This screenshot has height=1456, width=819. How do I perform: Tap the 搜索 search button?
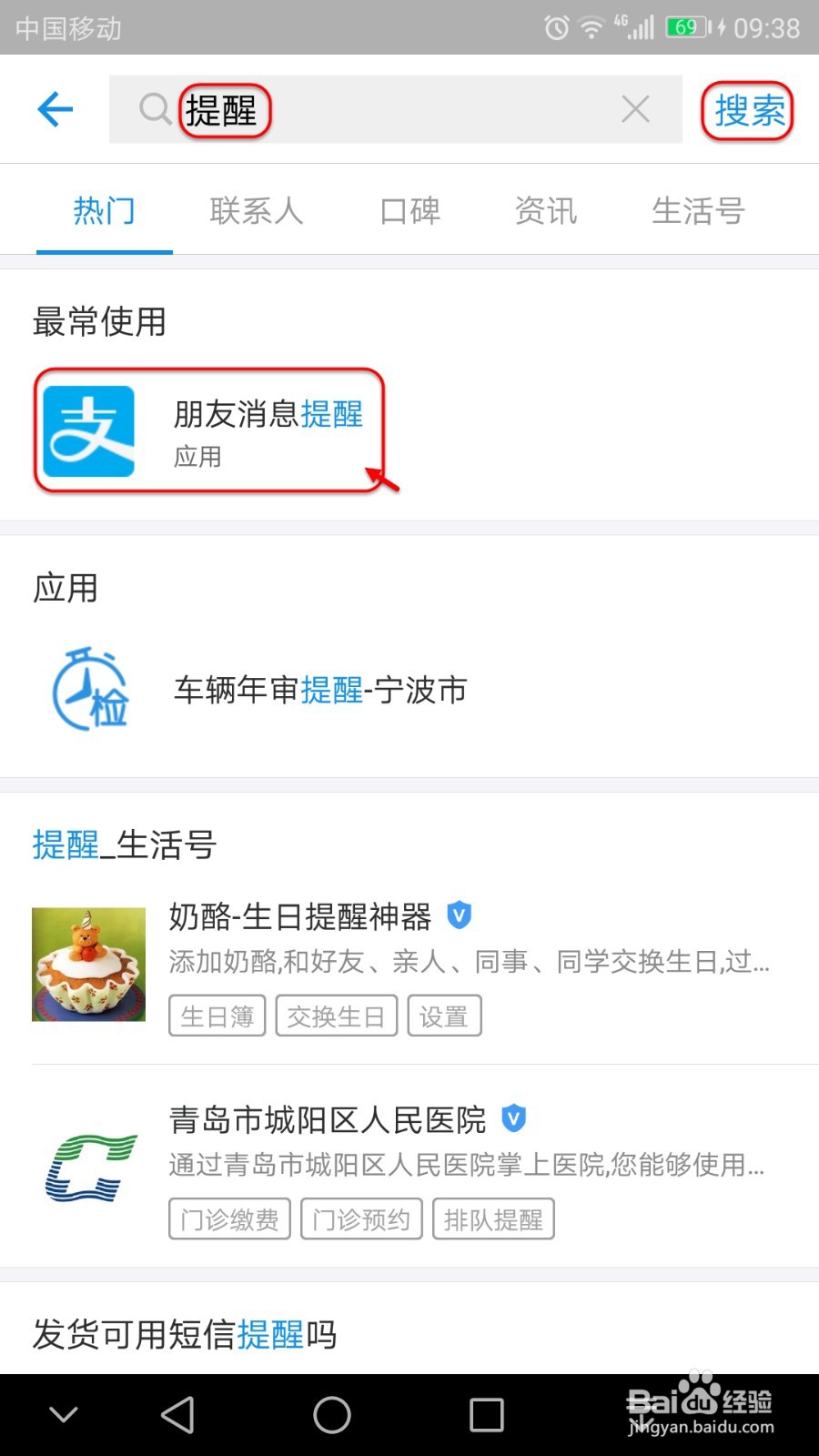click(747, 109)
